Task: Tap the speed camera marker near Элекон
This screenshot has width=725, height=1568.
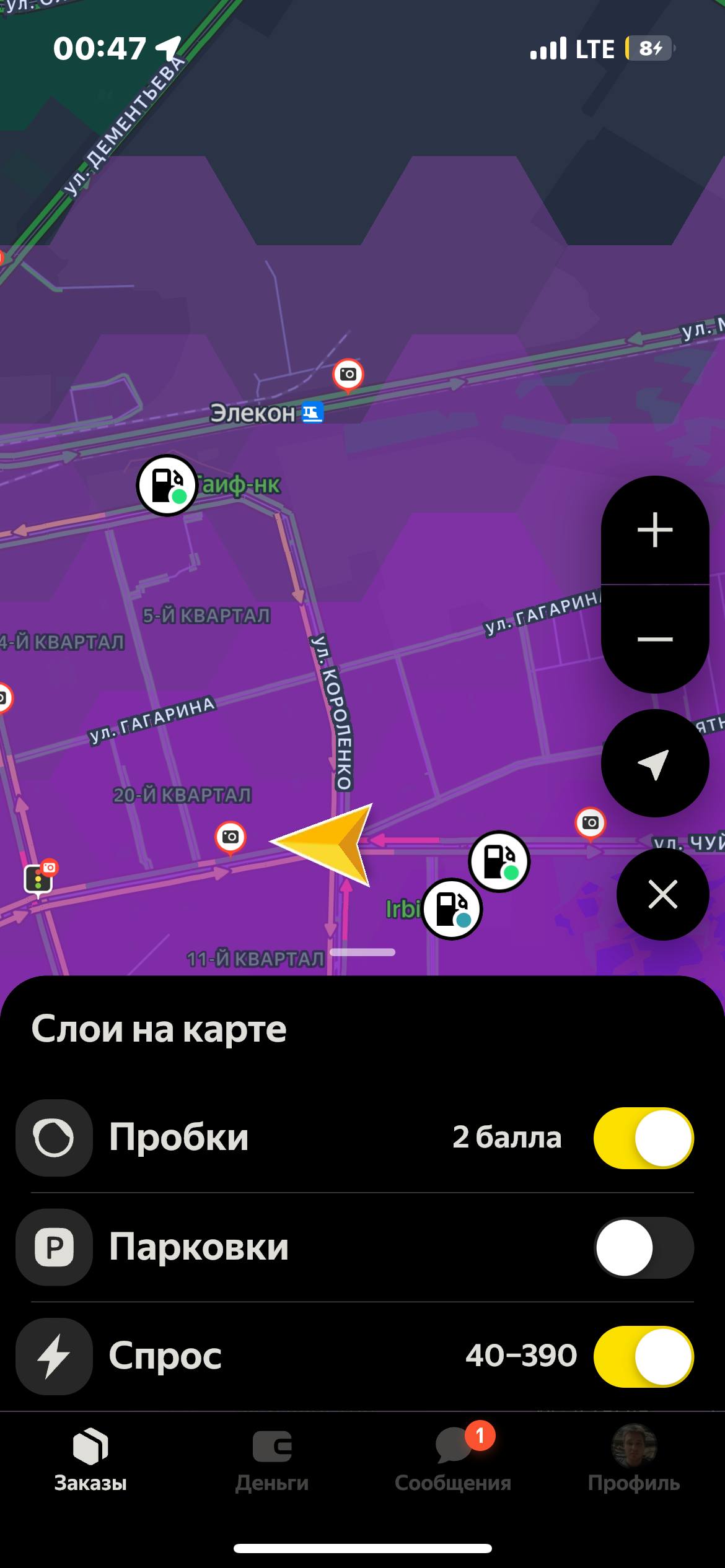Action: click(x=348, y=374)
